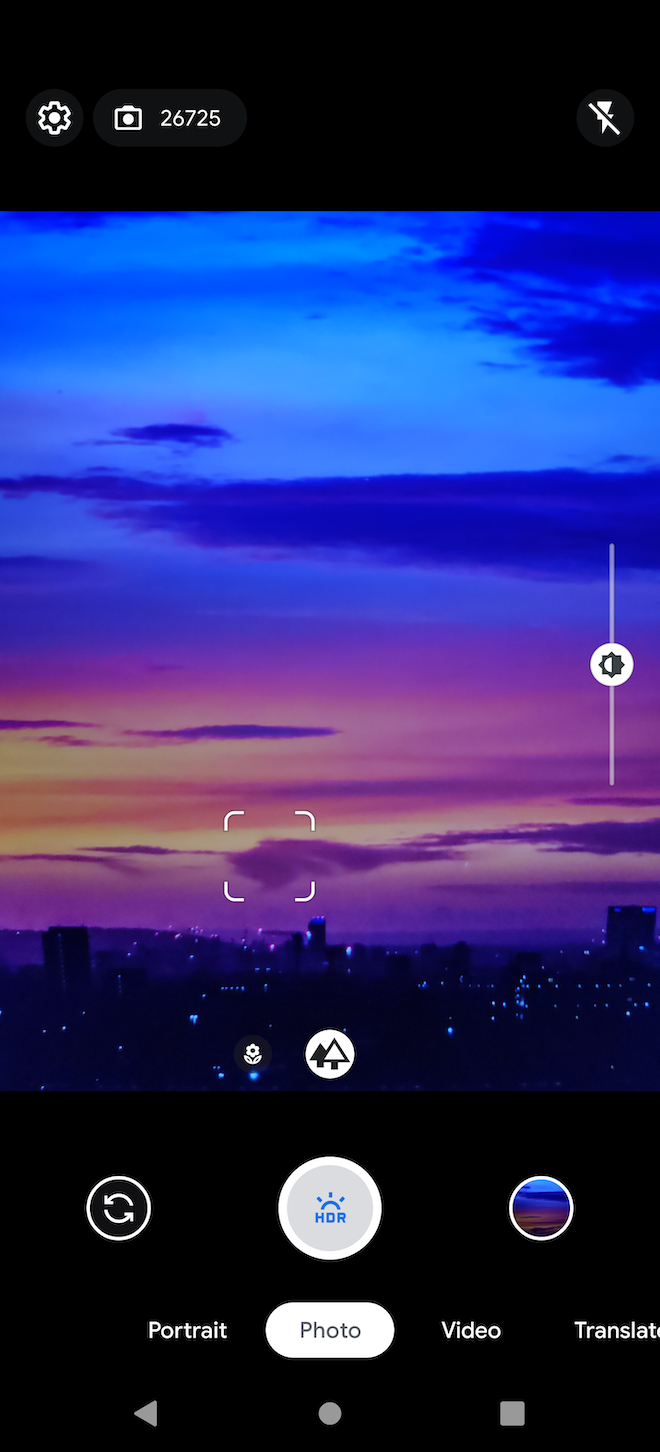Switch to Portrait mode
660x1452 pixels.
(188, 1330)
